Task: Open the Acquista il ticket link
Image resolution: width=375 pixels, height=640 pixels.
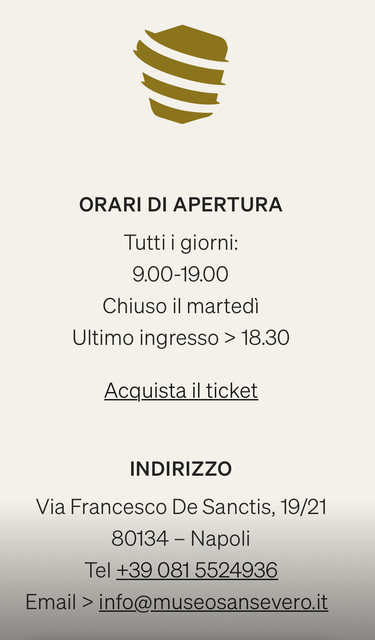Action: click(x=181, y=391)
